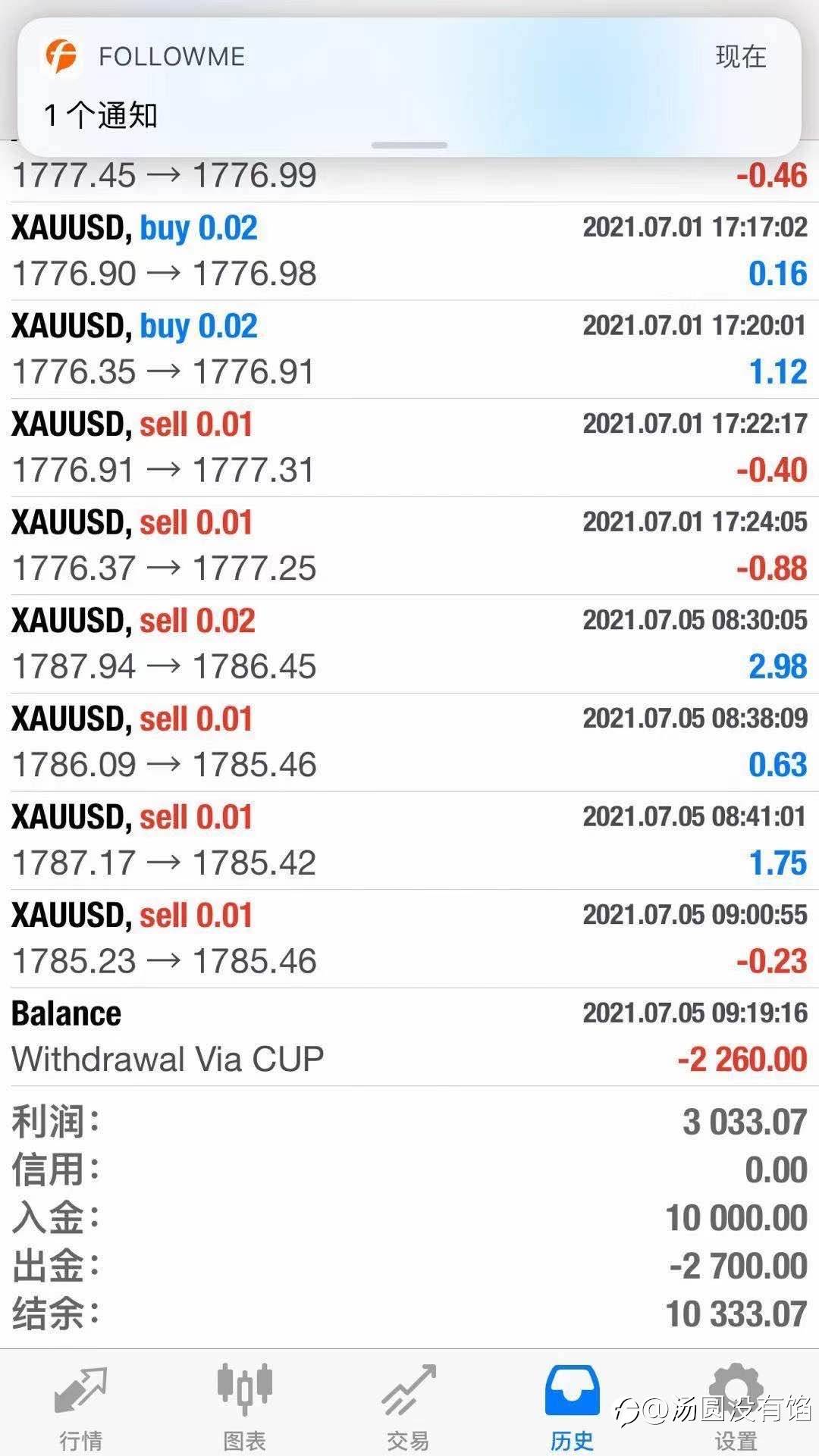
Task: Expand the sell 0.02 trade at 08:30:05
Action: click(409, 644)
